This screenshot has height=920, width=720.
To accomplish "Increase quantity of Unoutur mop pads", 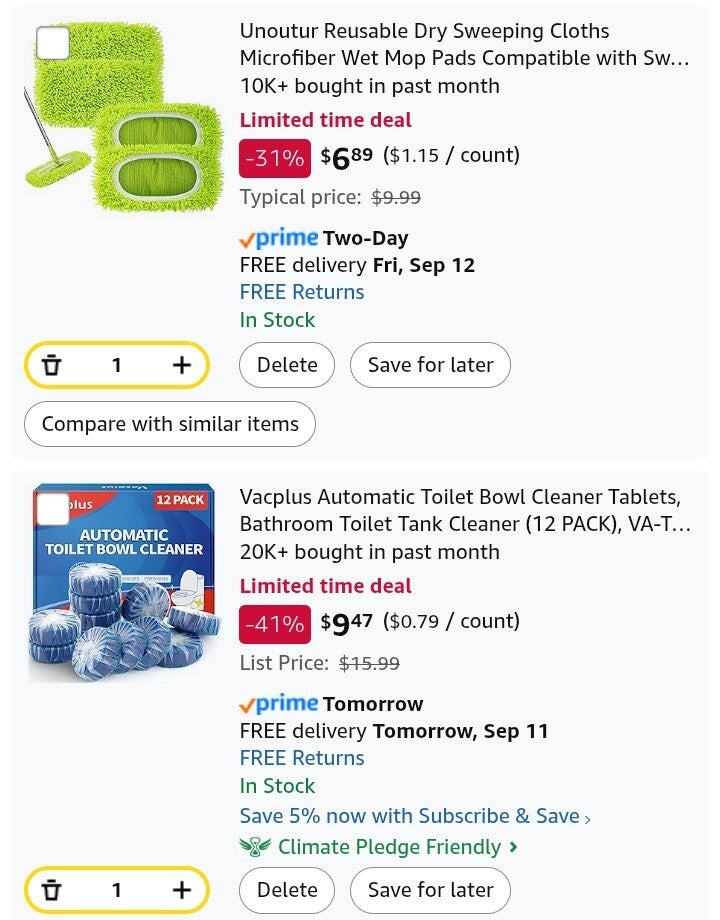I will (181, 365).
